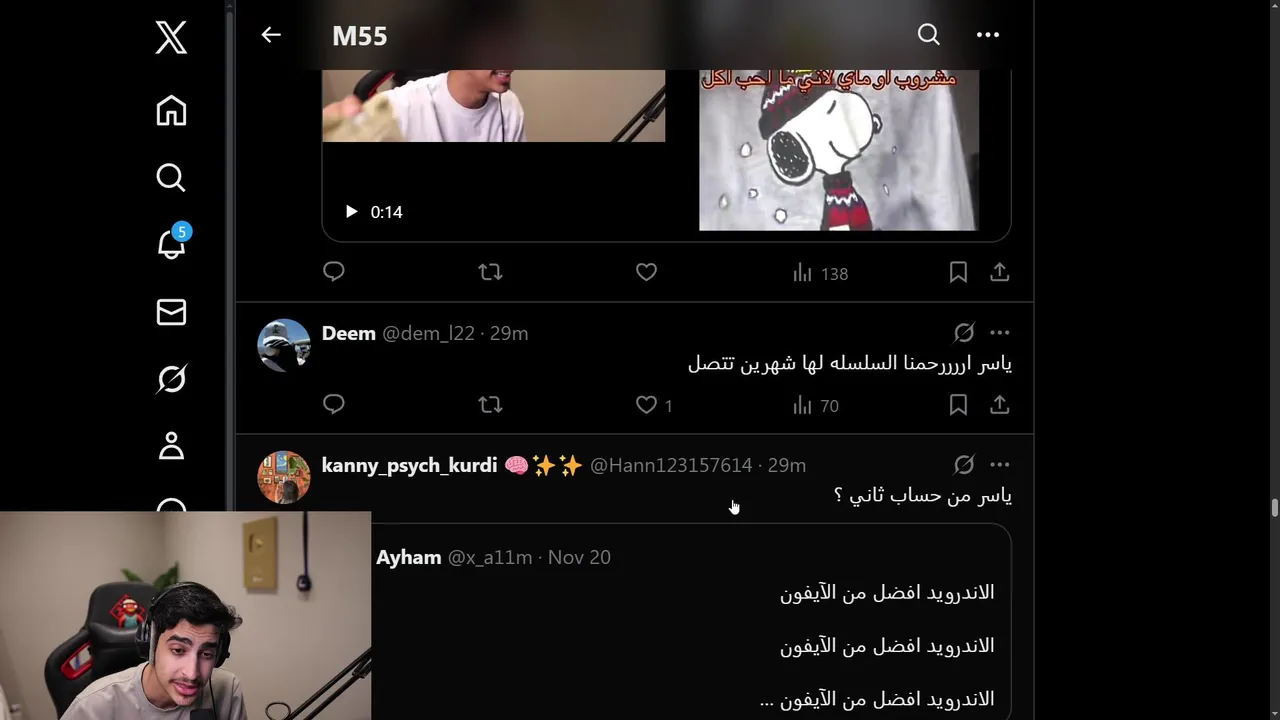The image size is (1280, 720).
Task: Open search from the M55 header
Action: point(929,35)
